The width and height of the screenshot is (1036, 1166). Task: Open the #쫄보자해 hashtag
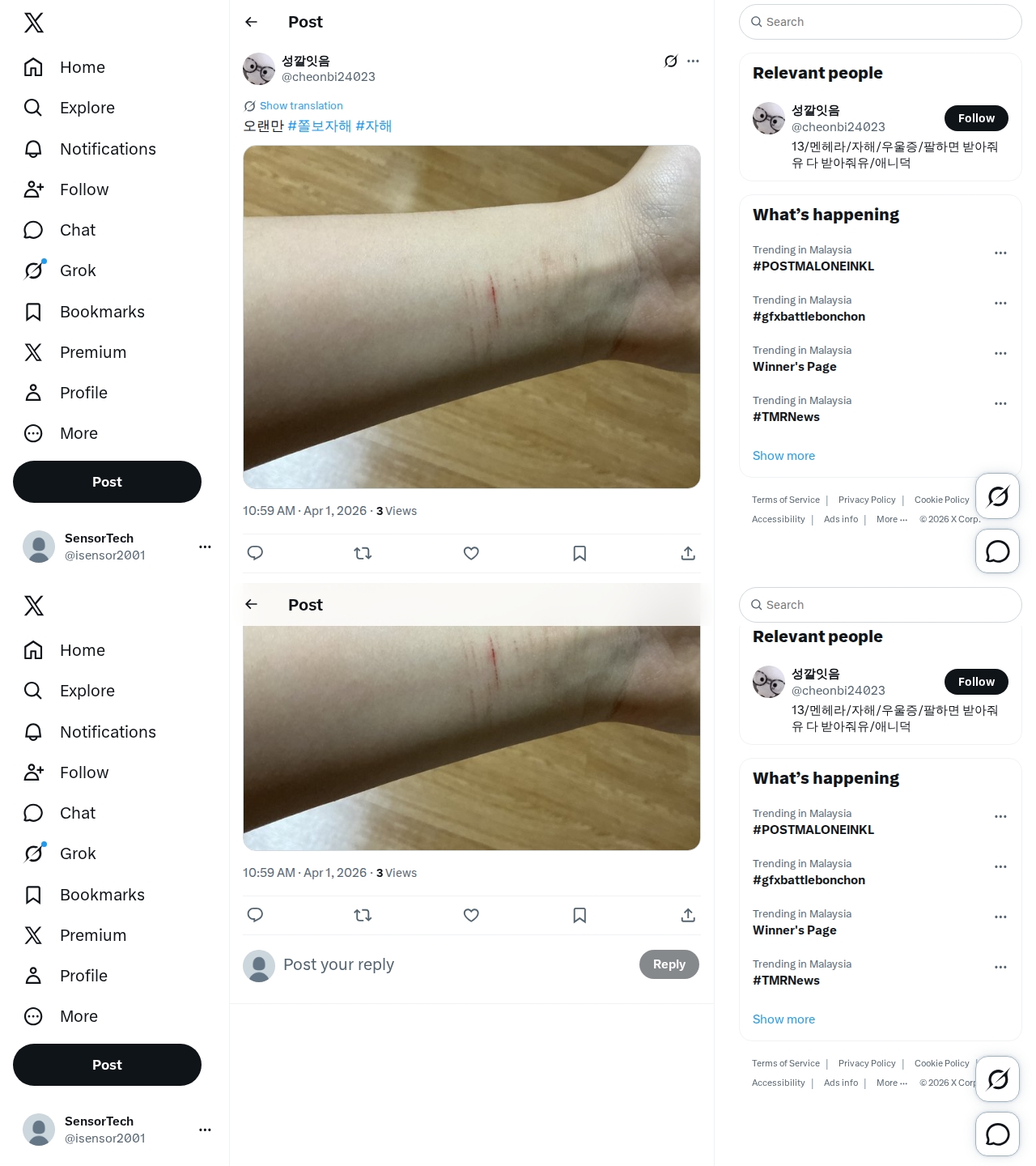point(320,126)
